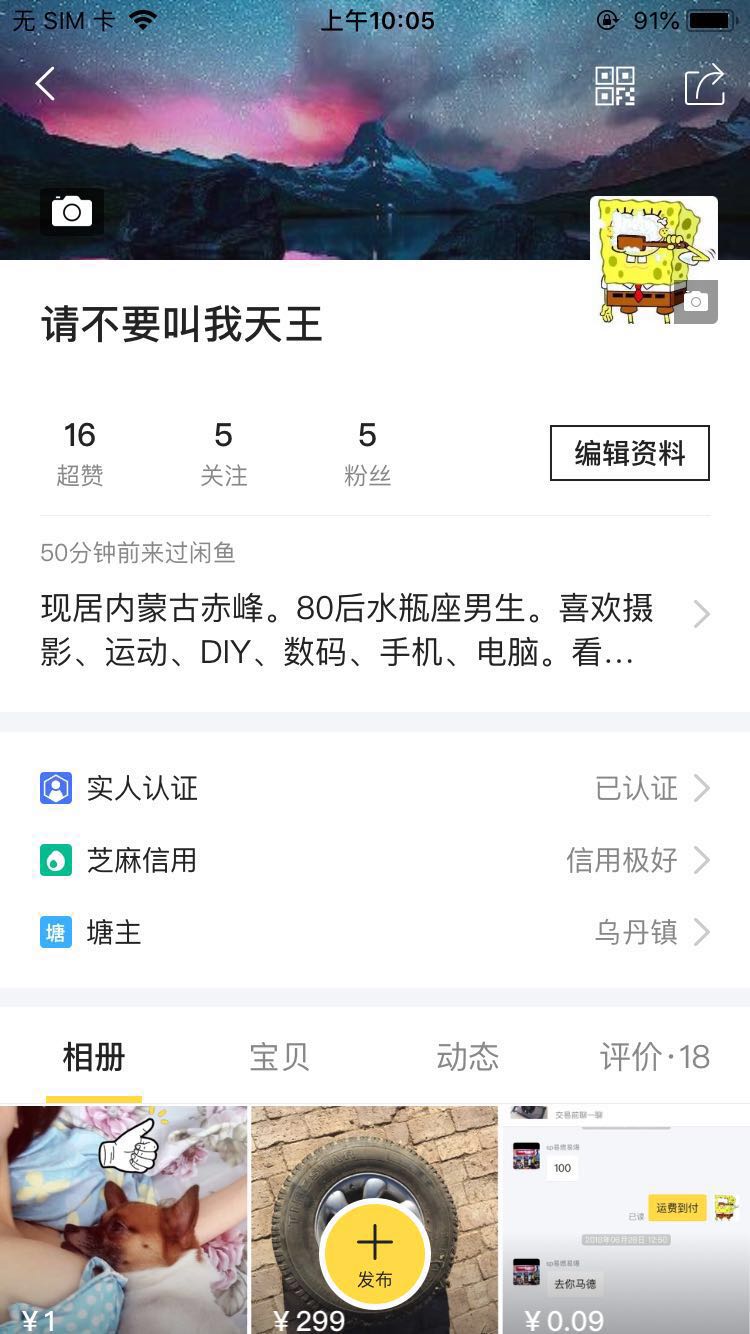The height and width of the screenshot is (1334, 750).
Task: Open 实人认证 verification details
Action: pos(375,788)
